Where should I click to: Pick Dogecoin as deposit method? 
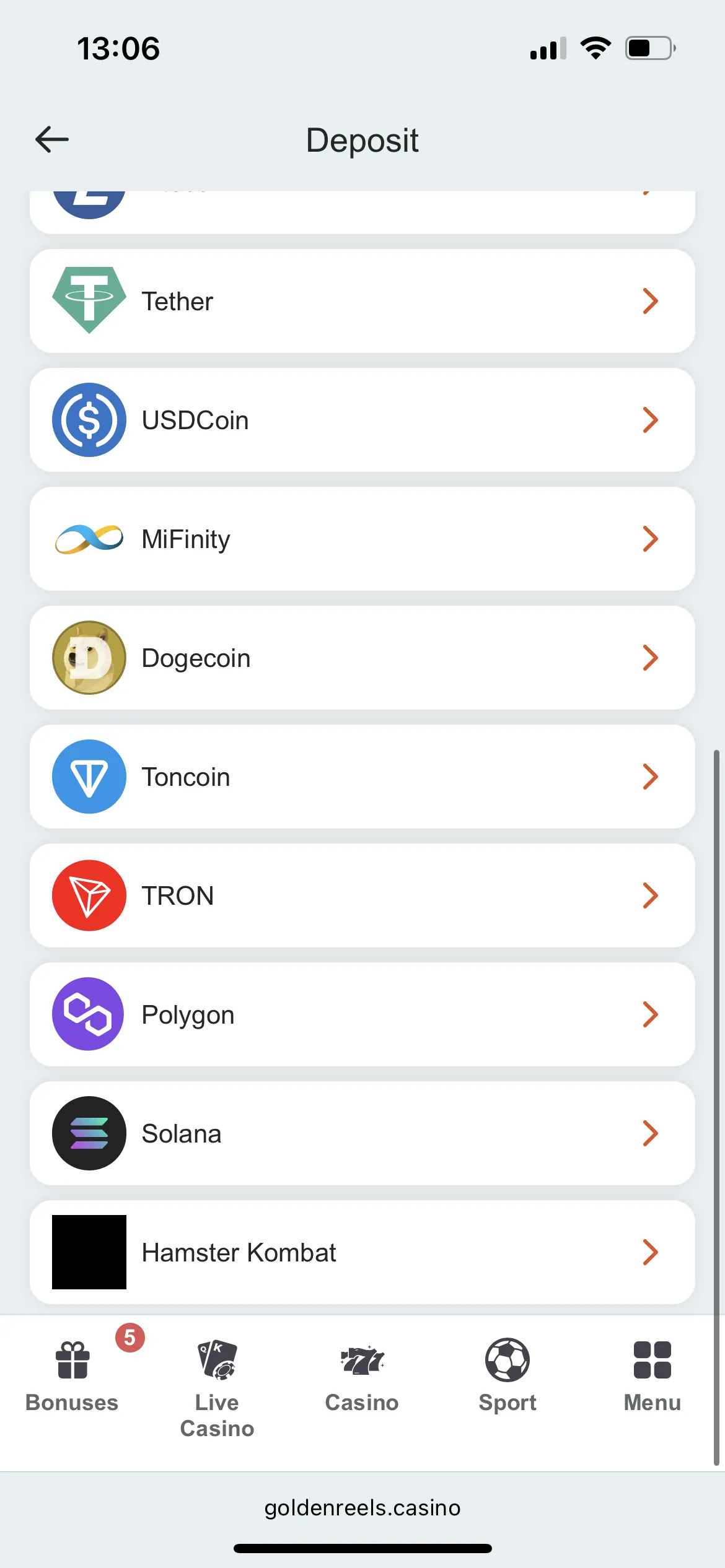[x=362, y=658]
